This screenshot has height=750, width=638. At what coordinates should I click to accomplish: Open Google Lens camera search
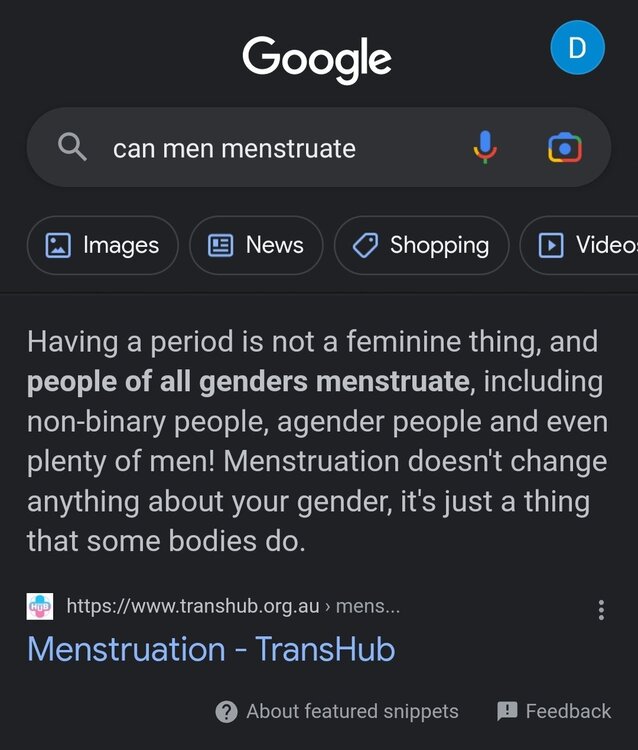565,148
